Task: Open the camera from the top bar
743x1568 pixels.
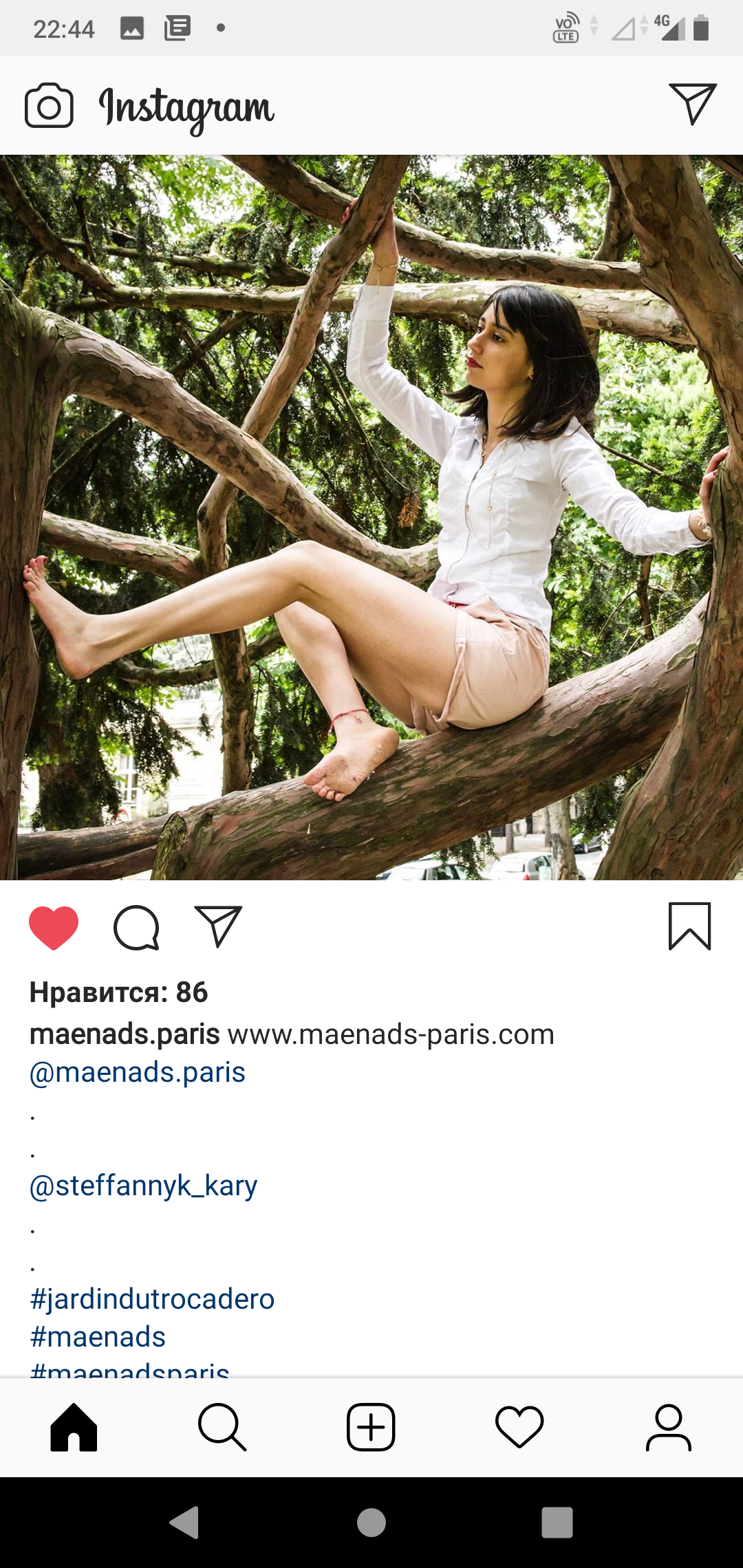Action: click(49, 105)
